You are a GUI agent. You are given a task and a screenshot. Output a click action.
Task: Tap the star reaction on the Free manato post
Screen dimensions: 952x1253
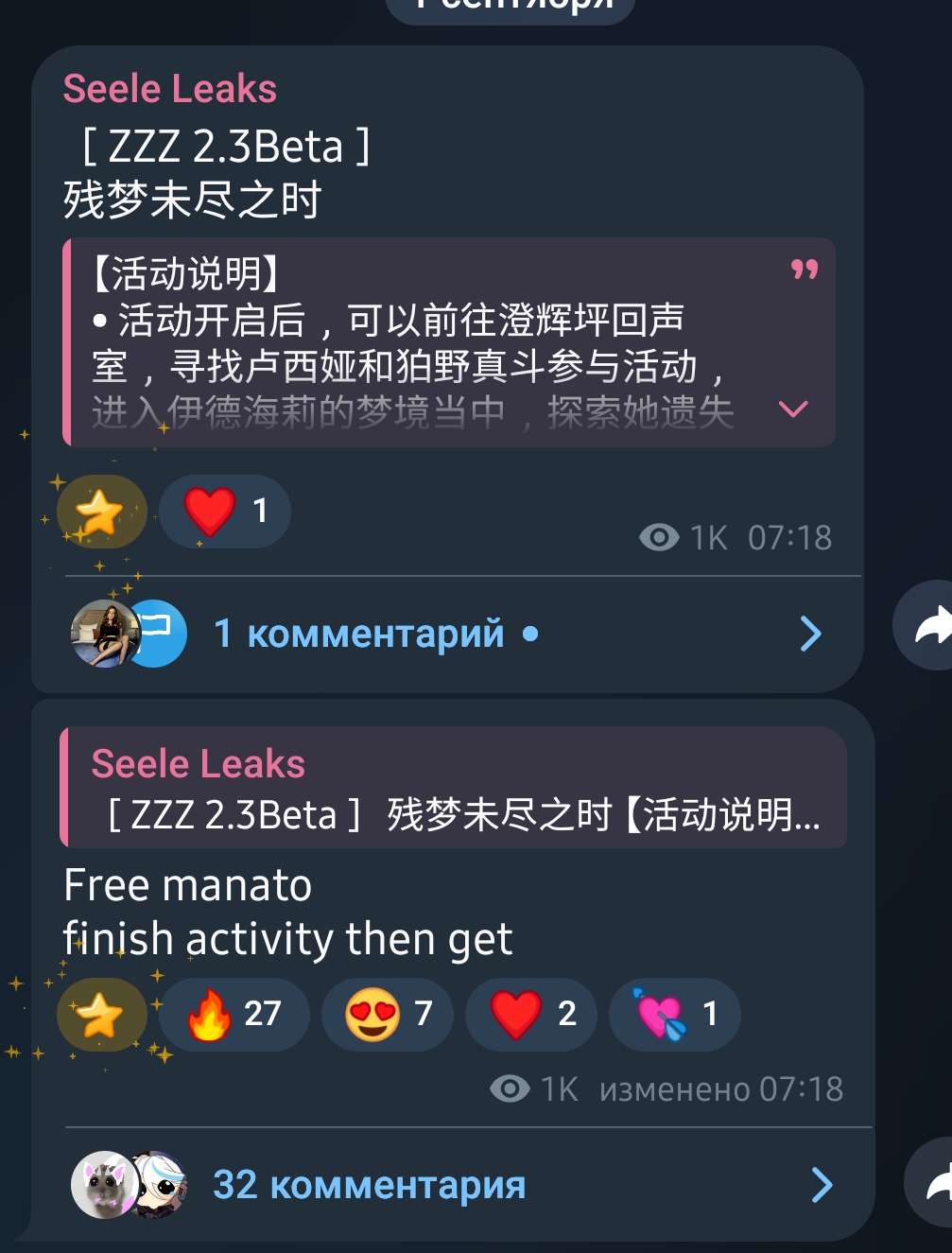coord(101,1015)
